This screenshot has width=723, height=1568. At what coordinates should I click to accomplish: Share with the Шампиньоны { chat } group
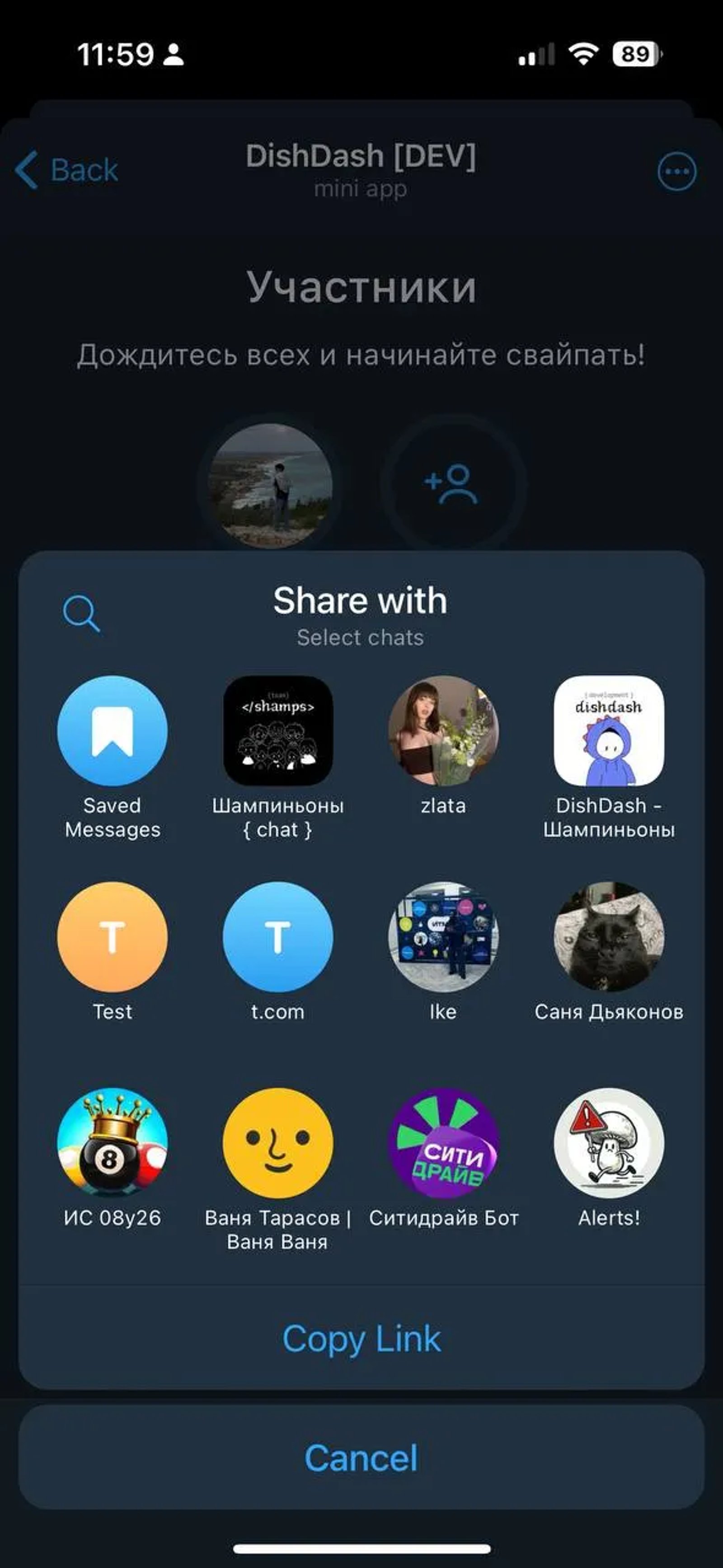[x=277, y=733]
